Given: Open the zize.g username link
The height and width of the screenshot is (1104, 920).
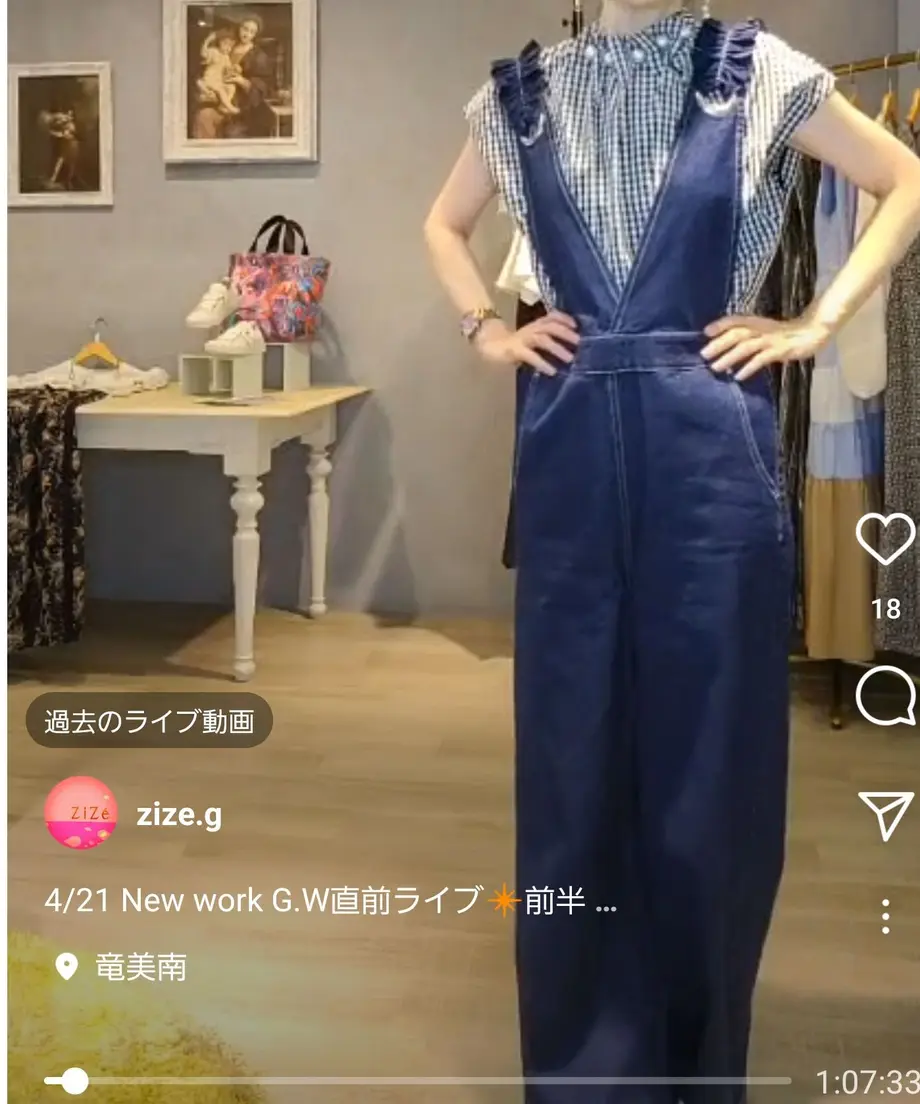Looking at the screenshot, I should (x=179, y=815).
